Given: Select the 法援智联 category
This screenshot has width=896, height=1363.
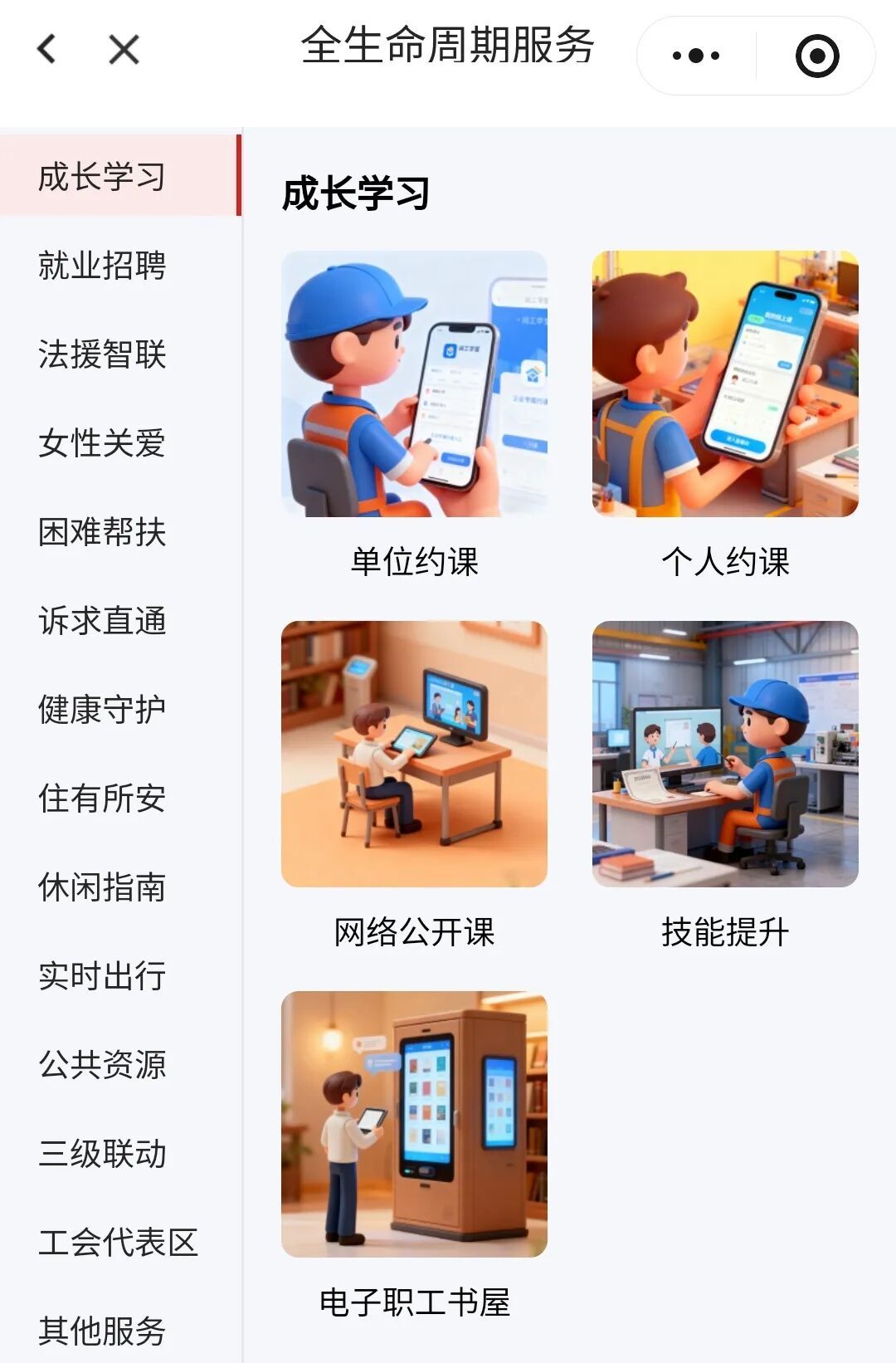Looking at the screenshot, I should coord(102,354).
